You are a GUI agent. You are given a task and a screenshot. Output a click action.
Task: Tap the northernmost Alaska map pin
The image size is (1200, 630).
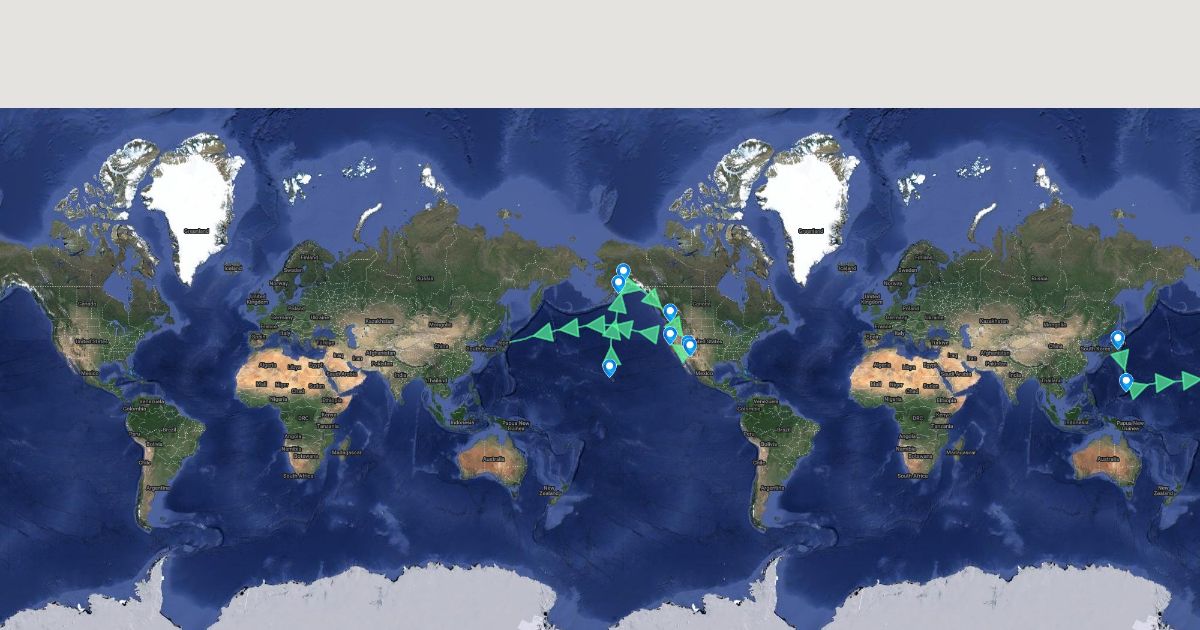[623, 271]
